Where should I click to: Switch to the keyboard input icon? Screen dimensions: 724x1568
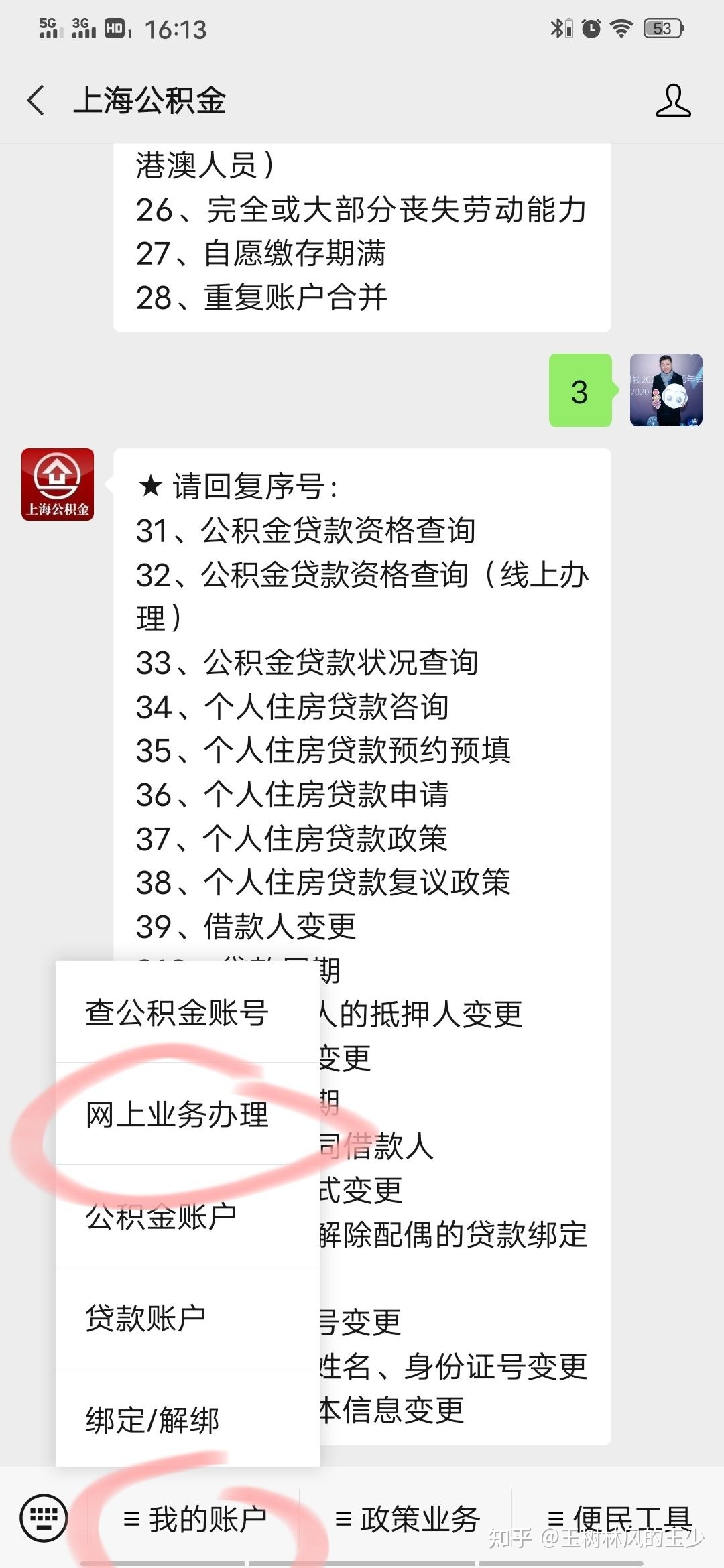click(x=44, y=1518)
